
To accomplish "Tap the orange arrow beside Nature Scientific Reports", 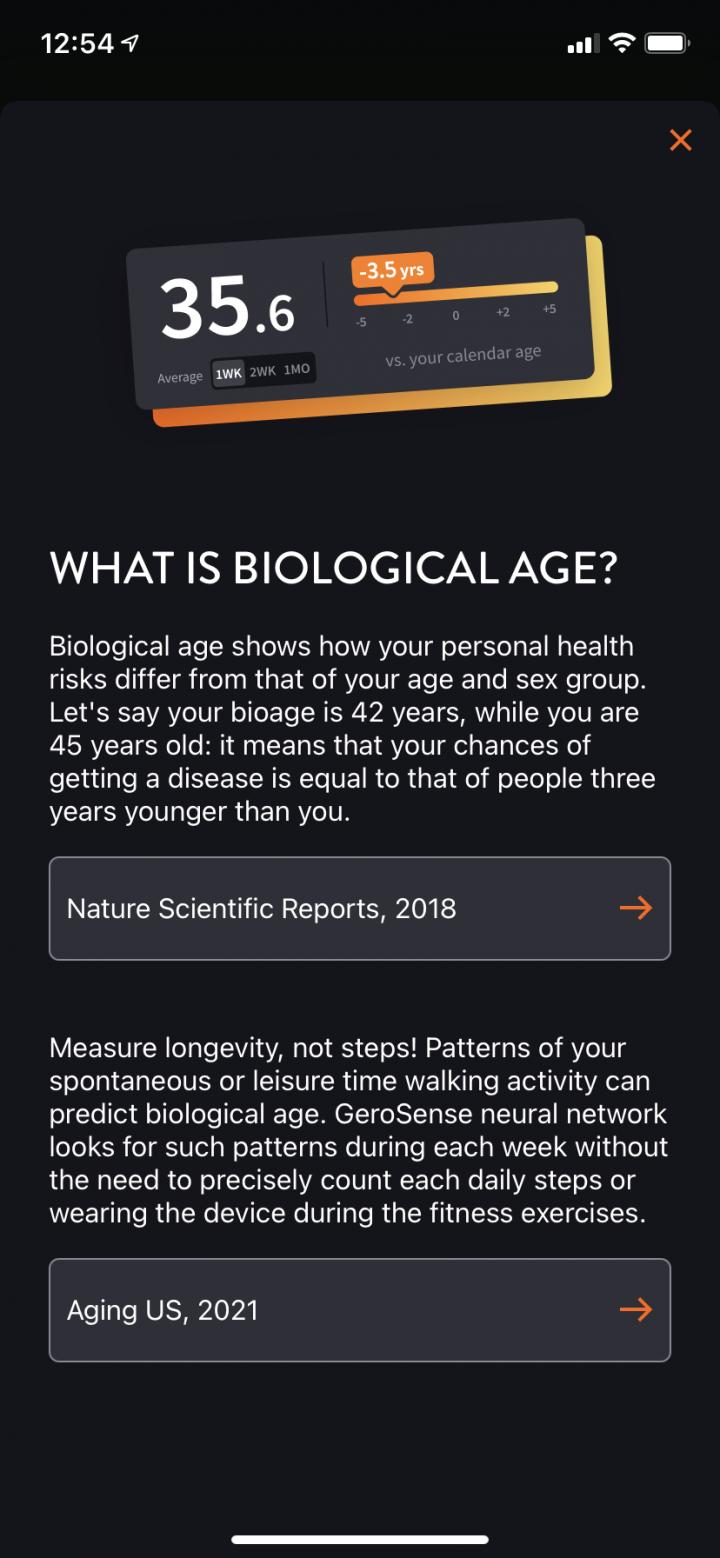I will pos(635,908).
